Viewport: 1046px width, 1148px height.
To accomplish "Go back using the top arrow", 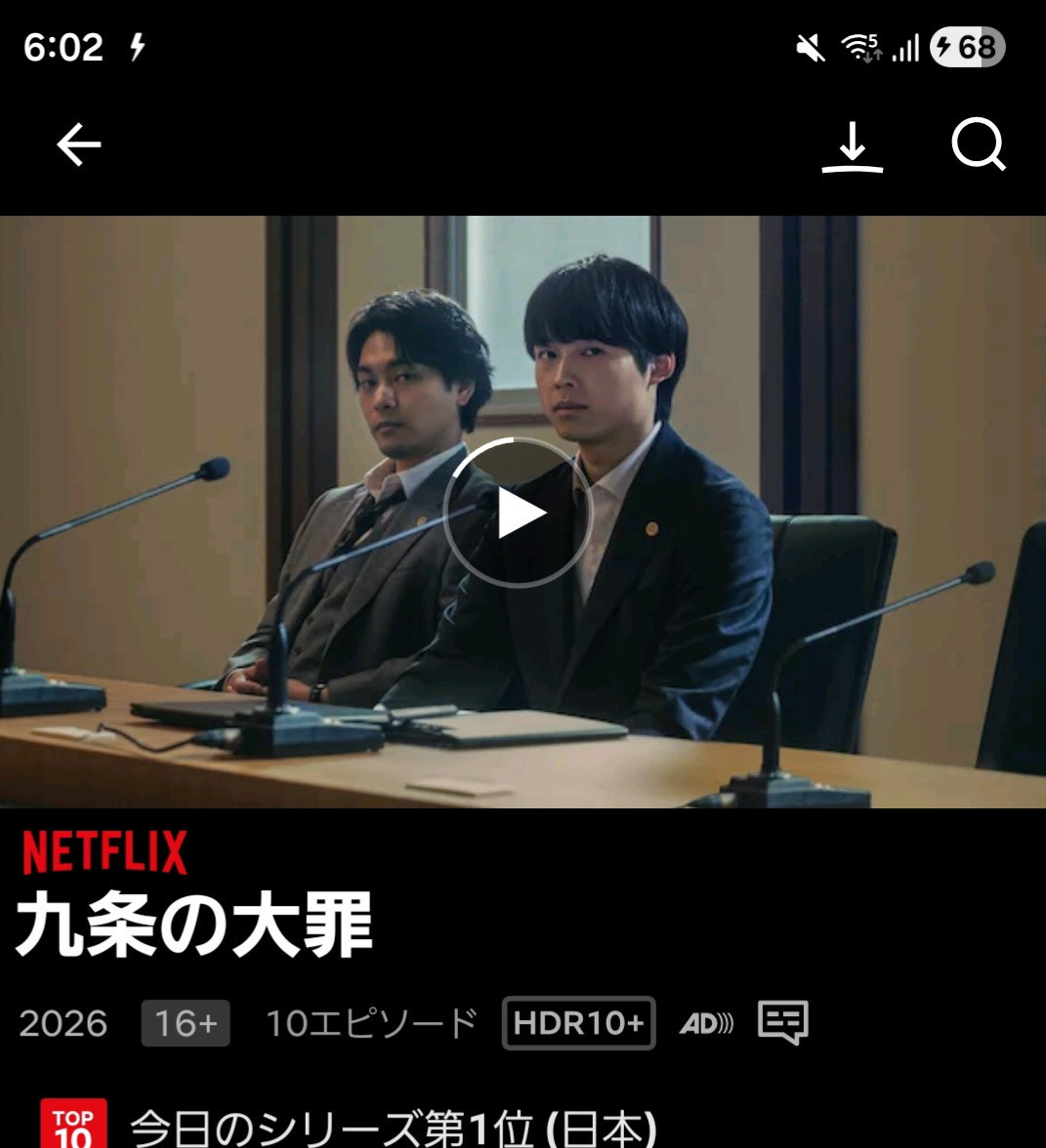I will pyautogui.click(x=79, y=145).
